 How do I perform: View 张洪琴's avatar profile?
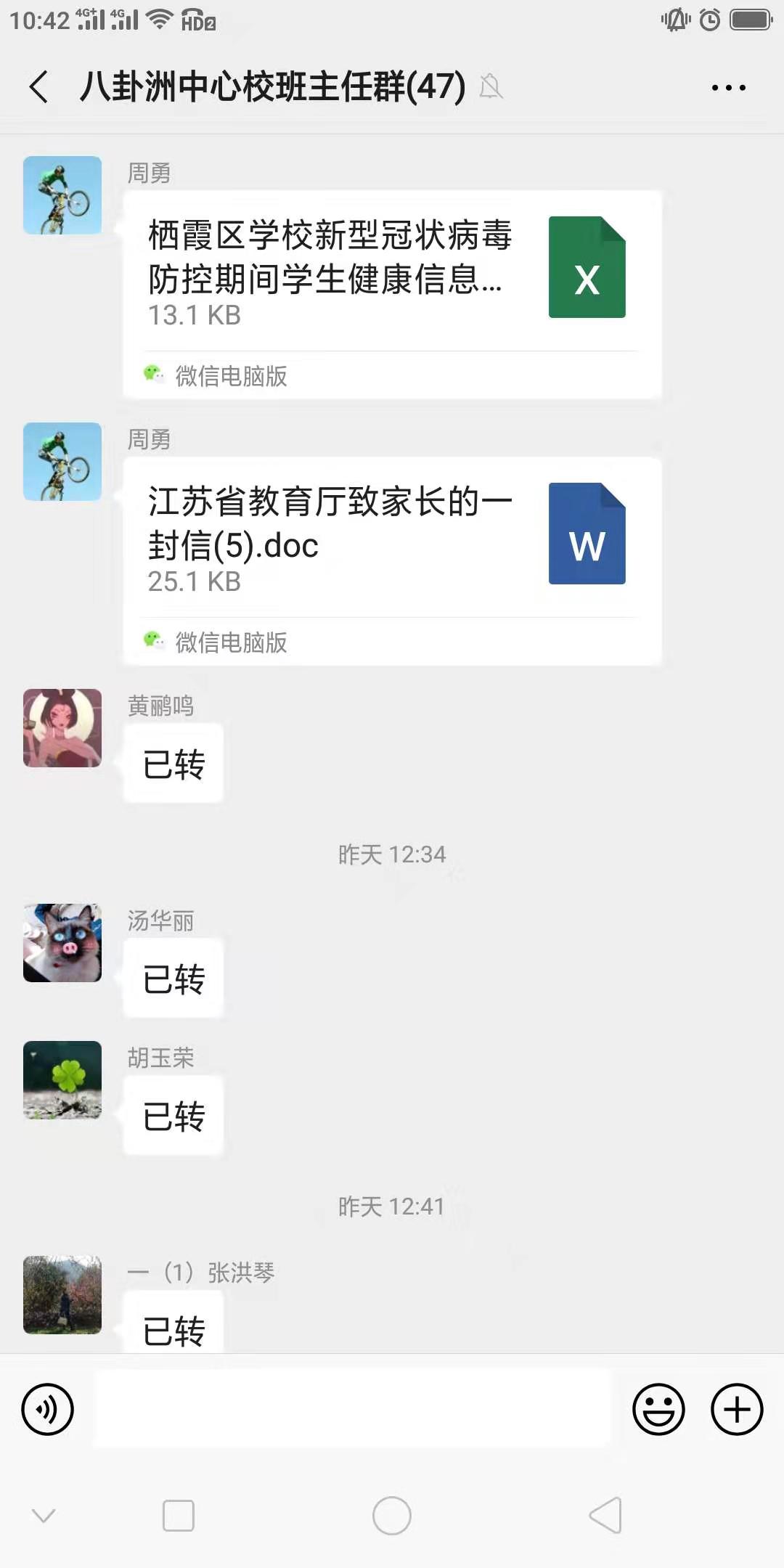point(62,1295)
